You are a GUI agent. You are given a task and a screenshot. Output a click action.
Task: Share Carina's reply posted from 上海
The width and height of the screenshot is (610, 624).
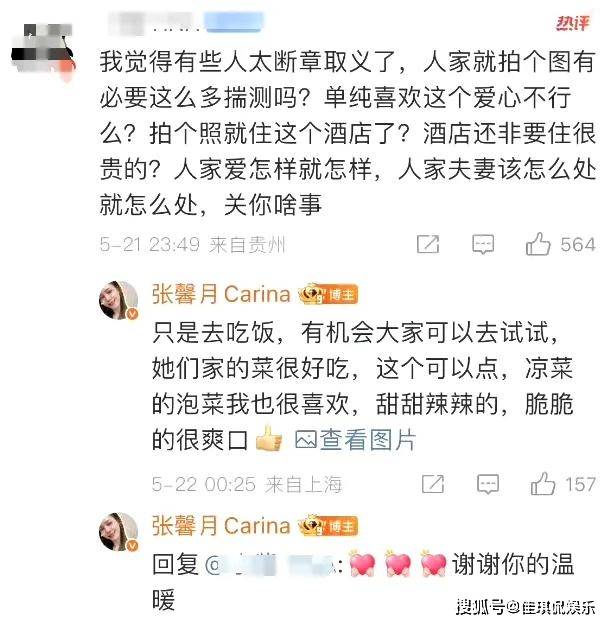[x=432, y=484]
